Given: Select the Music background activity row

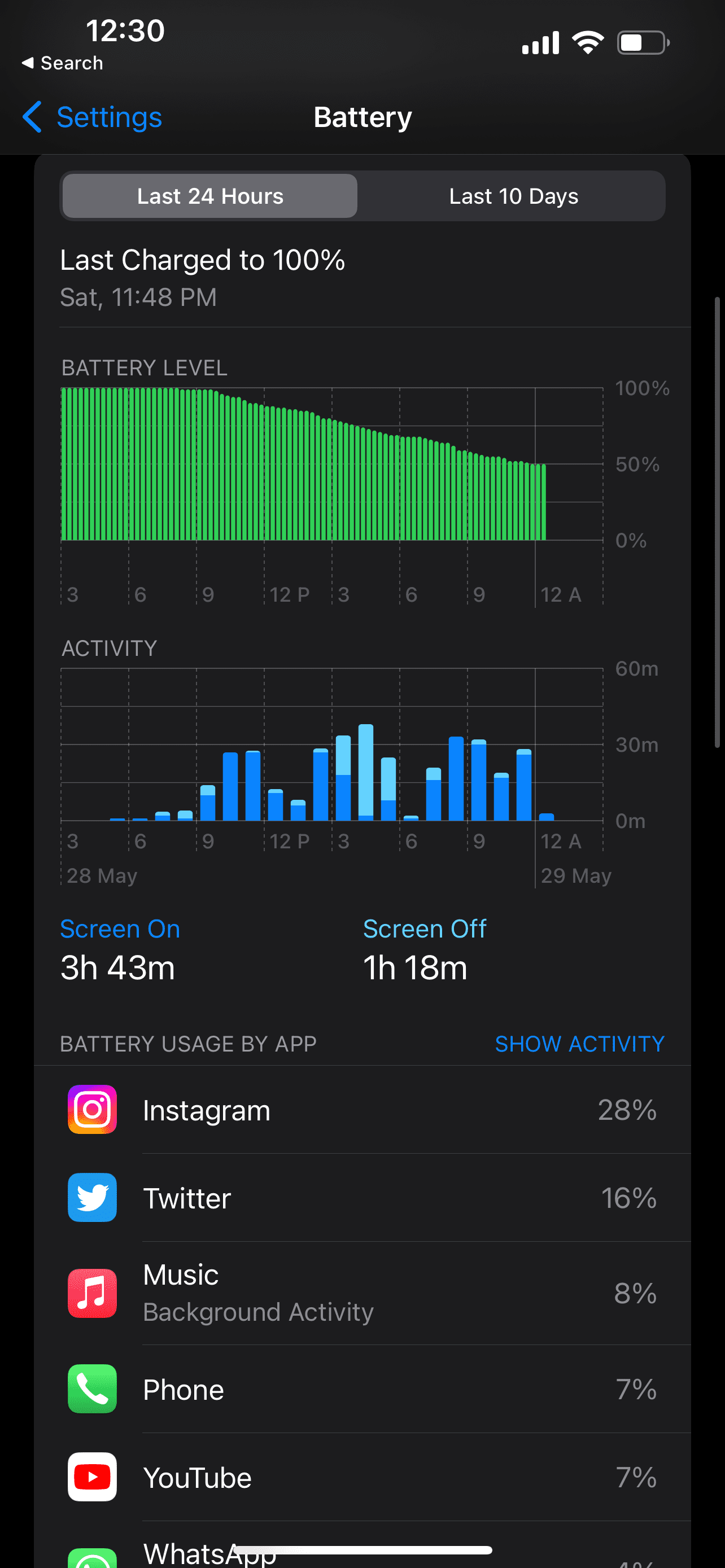Looking at the screenshot, I should coord(362,1293).
